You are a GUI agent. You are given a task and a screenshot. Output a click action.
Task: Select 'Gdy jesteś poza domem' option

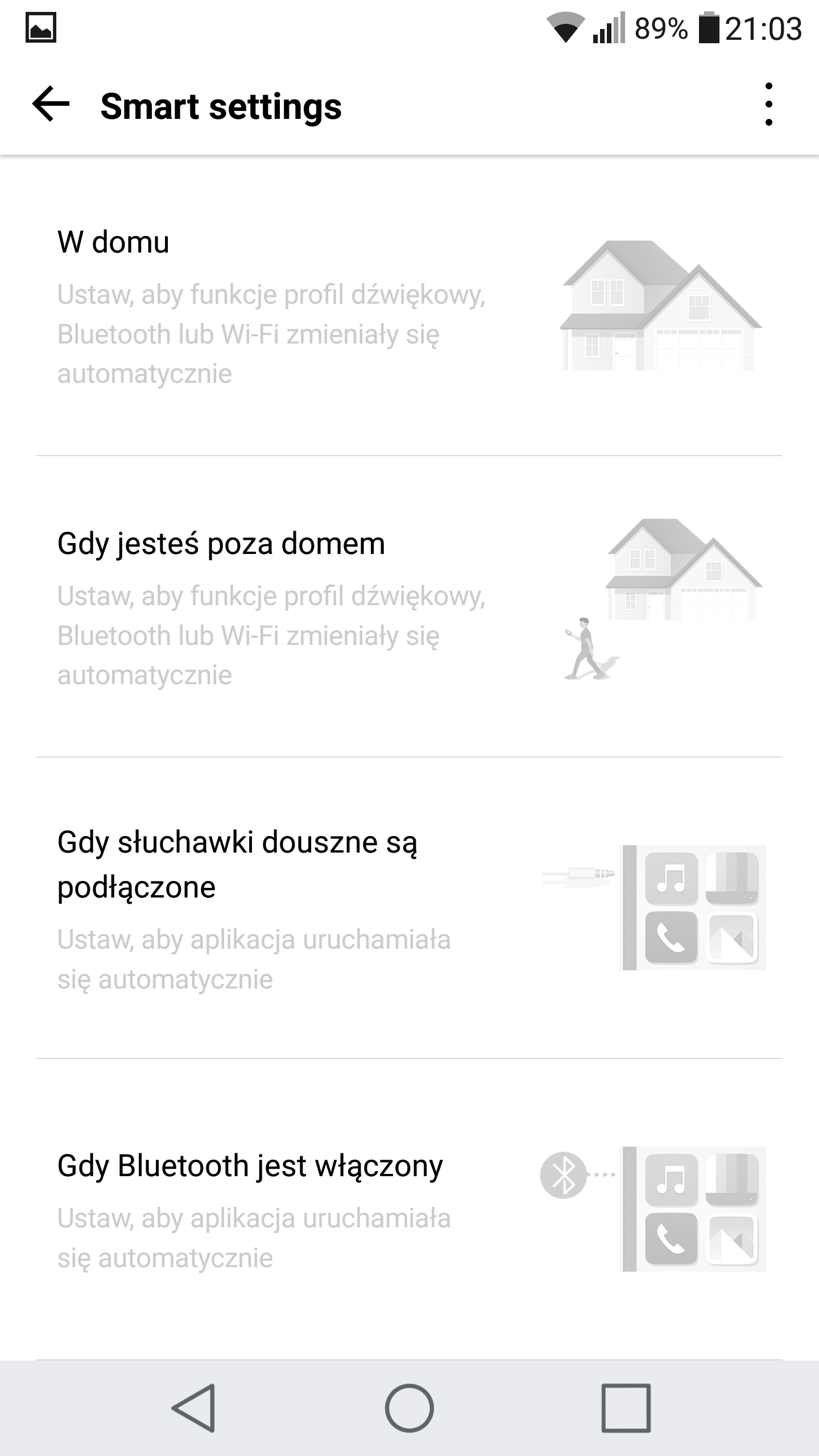click(x=409, y=606)
